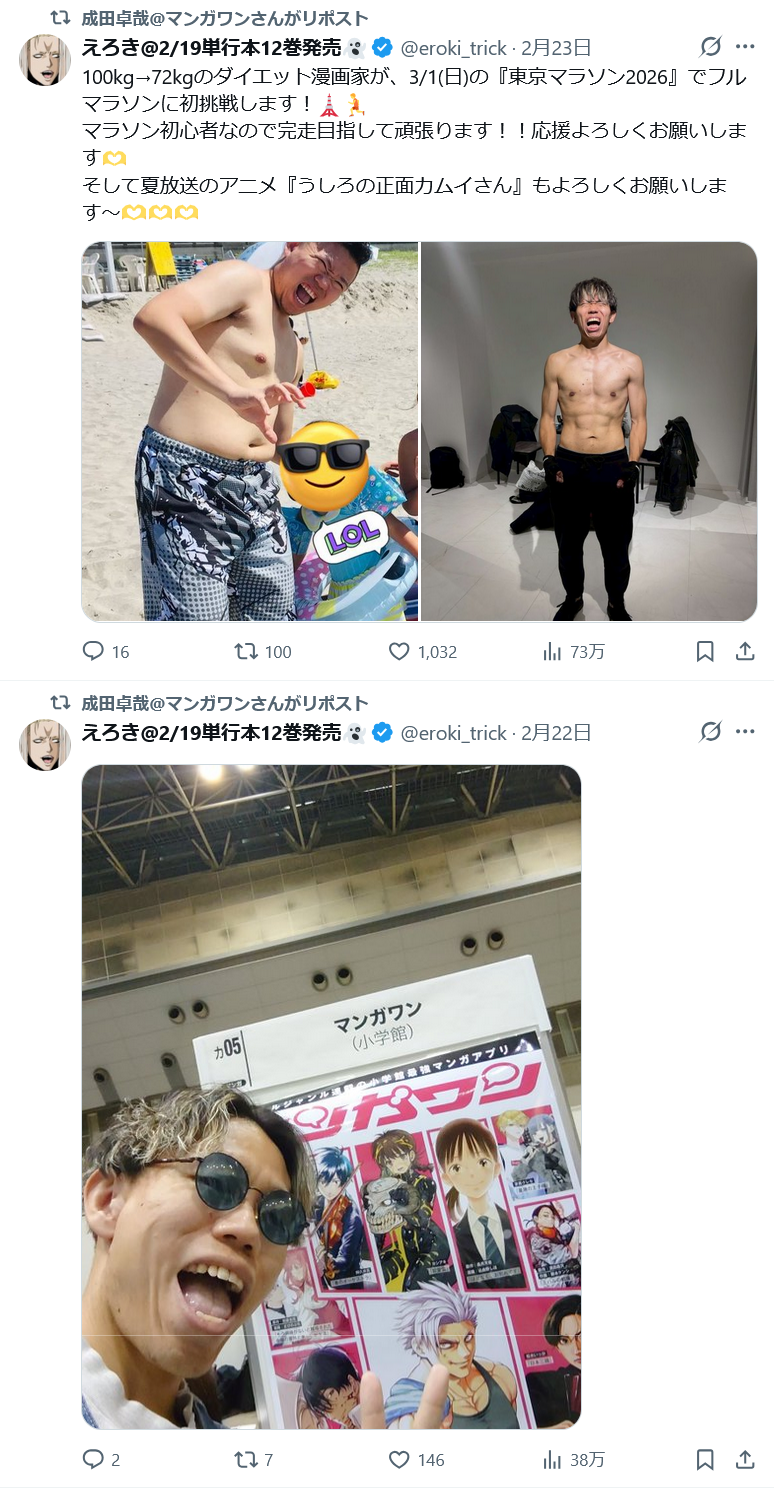Reply to the 2月22日 booth post
Viewport: 774px width, 1490px height.
pyautogui.click(x=93, y=1460)
